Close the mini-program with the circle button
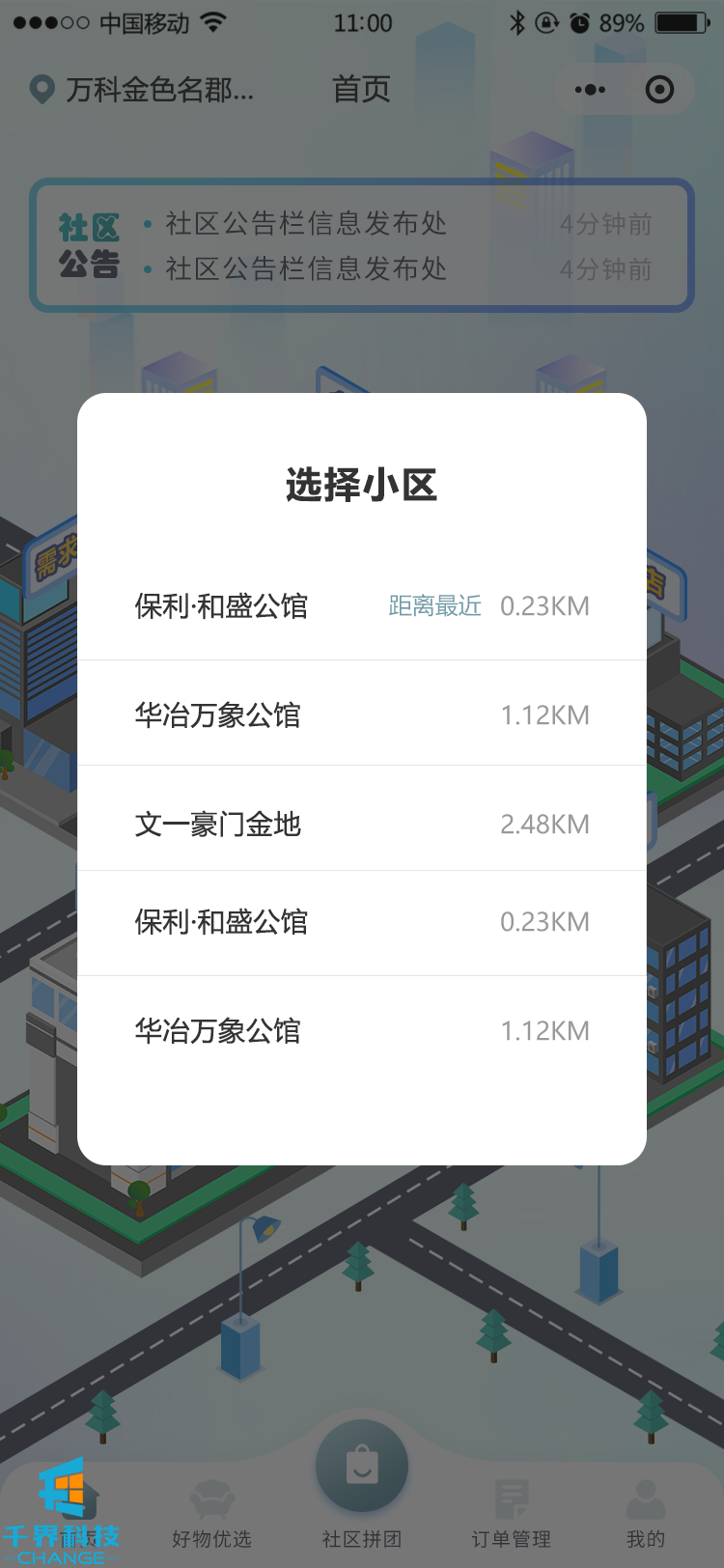This screenshot has width=724, height=1568. 659,90
